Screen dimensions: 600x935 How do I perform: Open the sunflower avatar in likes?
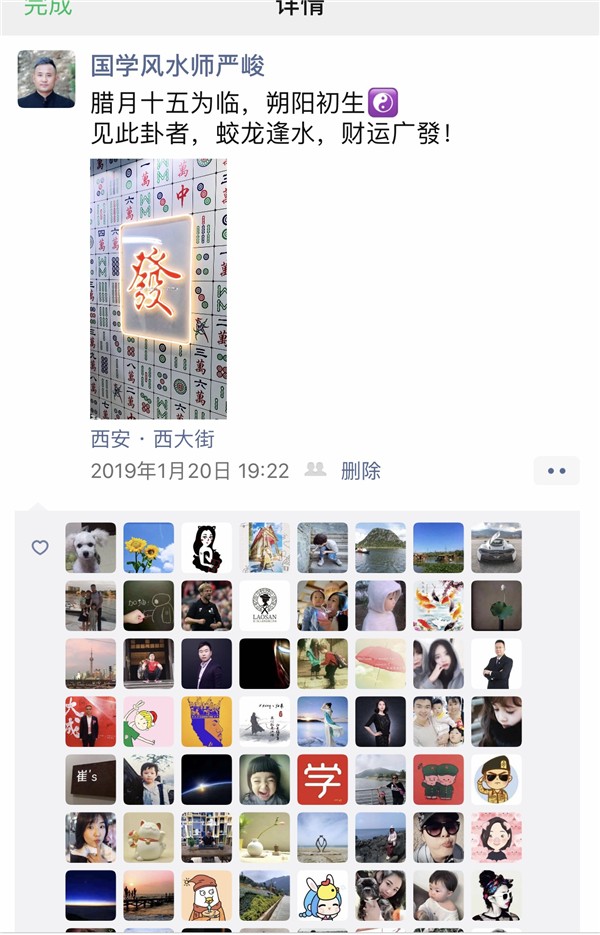[x=149, y=548]
